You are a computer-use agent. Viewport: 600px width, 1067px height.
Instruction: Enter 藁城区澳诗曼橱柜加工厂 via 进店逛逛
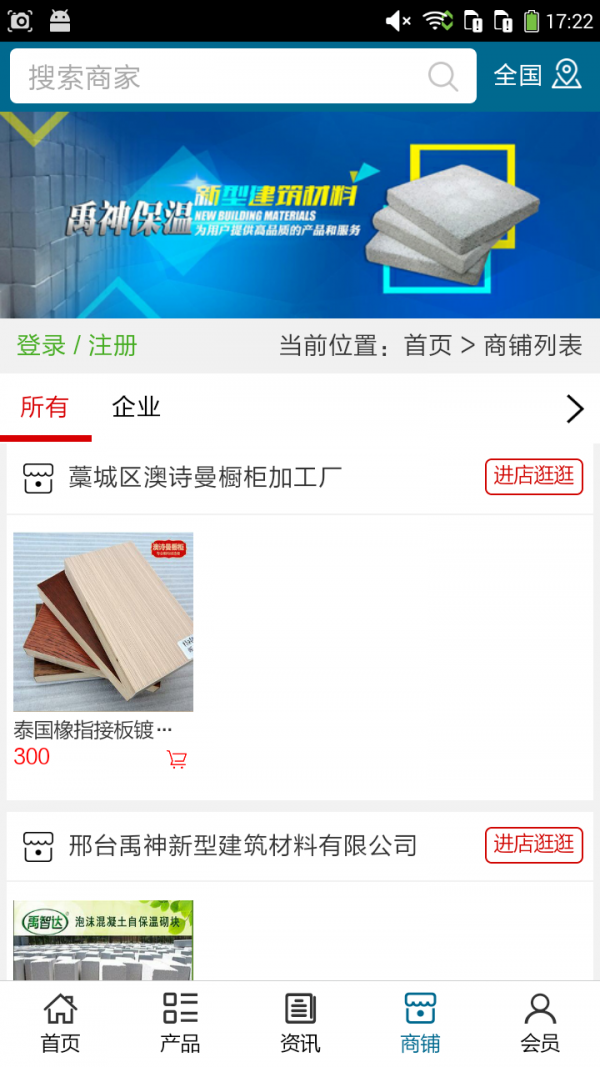[534, 476]
